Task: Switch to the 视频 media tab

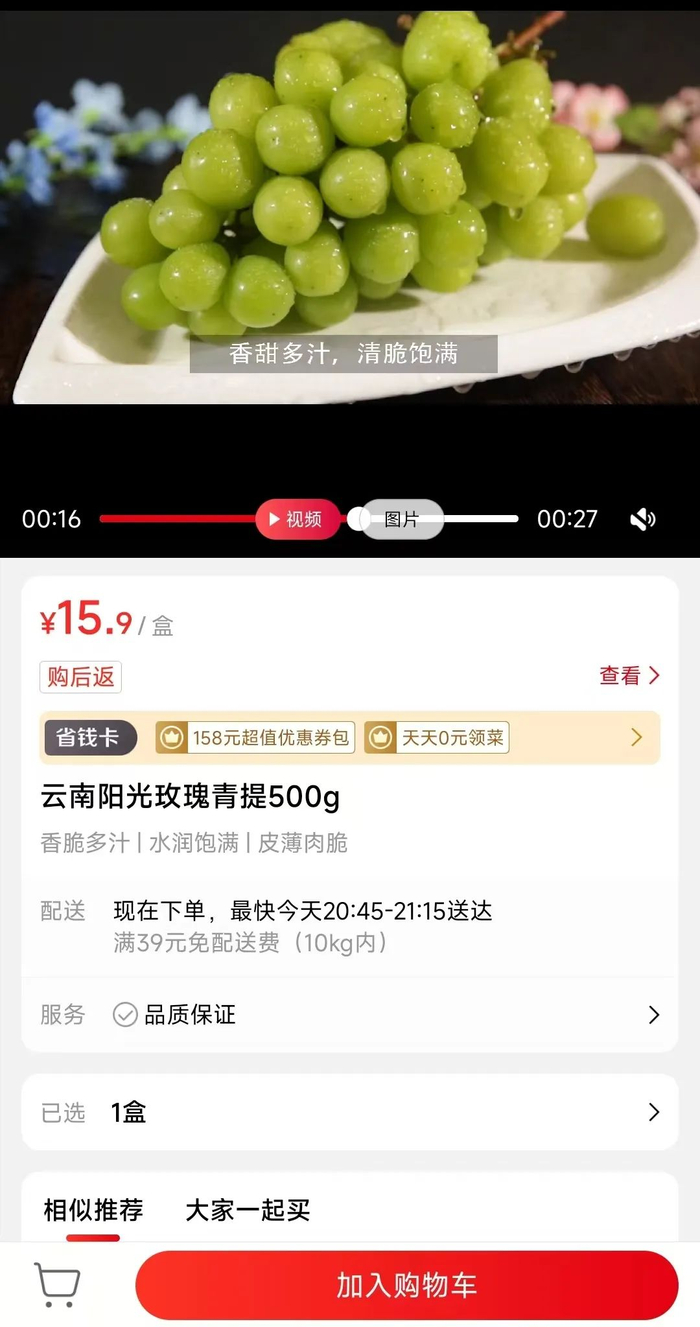Action: 297,519
